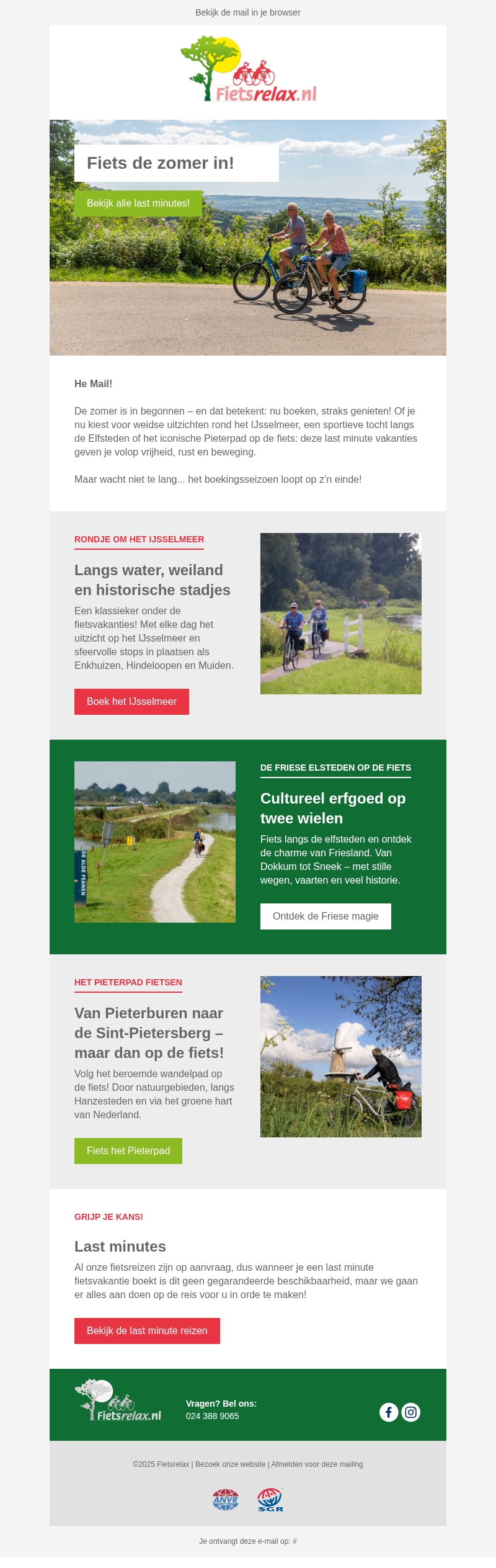This screenshot has width=496, height=1568.
Task: Open the Facebook icon in footer
Action: 389,1412
